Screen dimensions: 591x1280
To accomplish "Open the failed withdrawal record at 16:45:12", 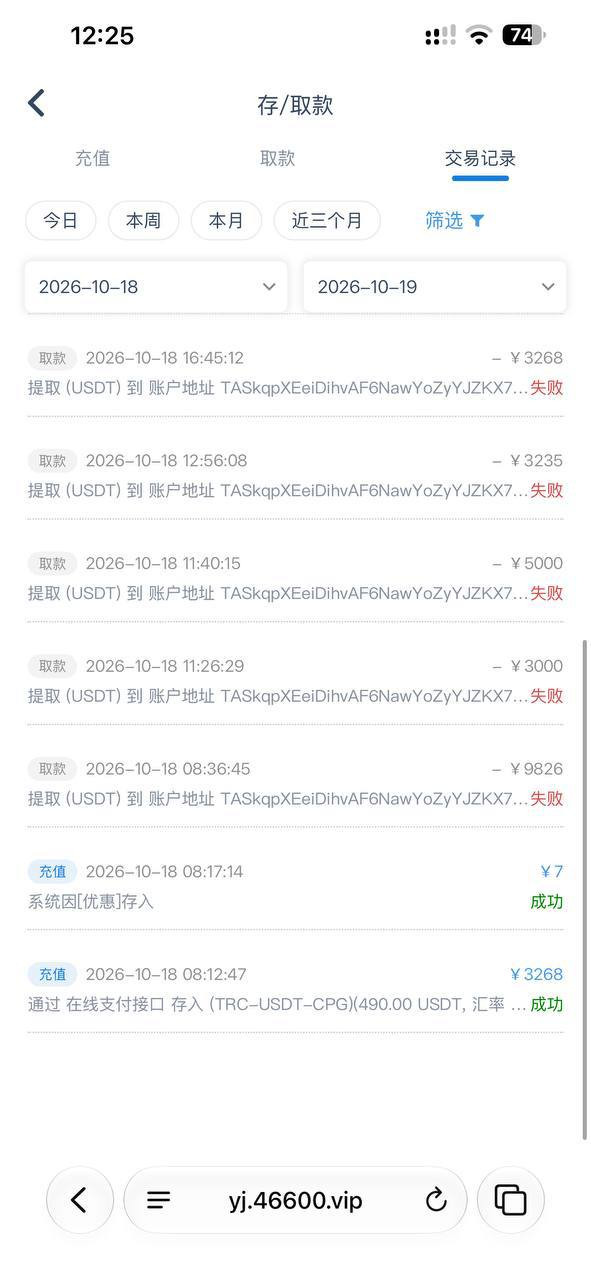I will tap(295, 372).
